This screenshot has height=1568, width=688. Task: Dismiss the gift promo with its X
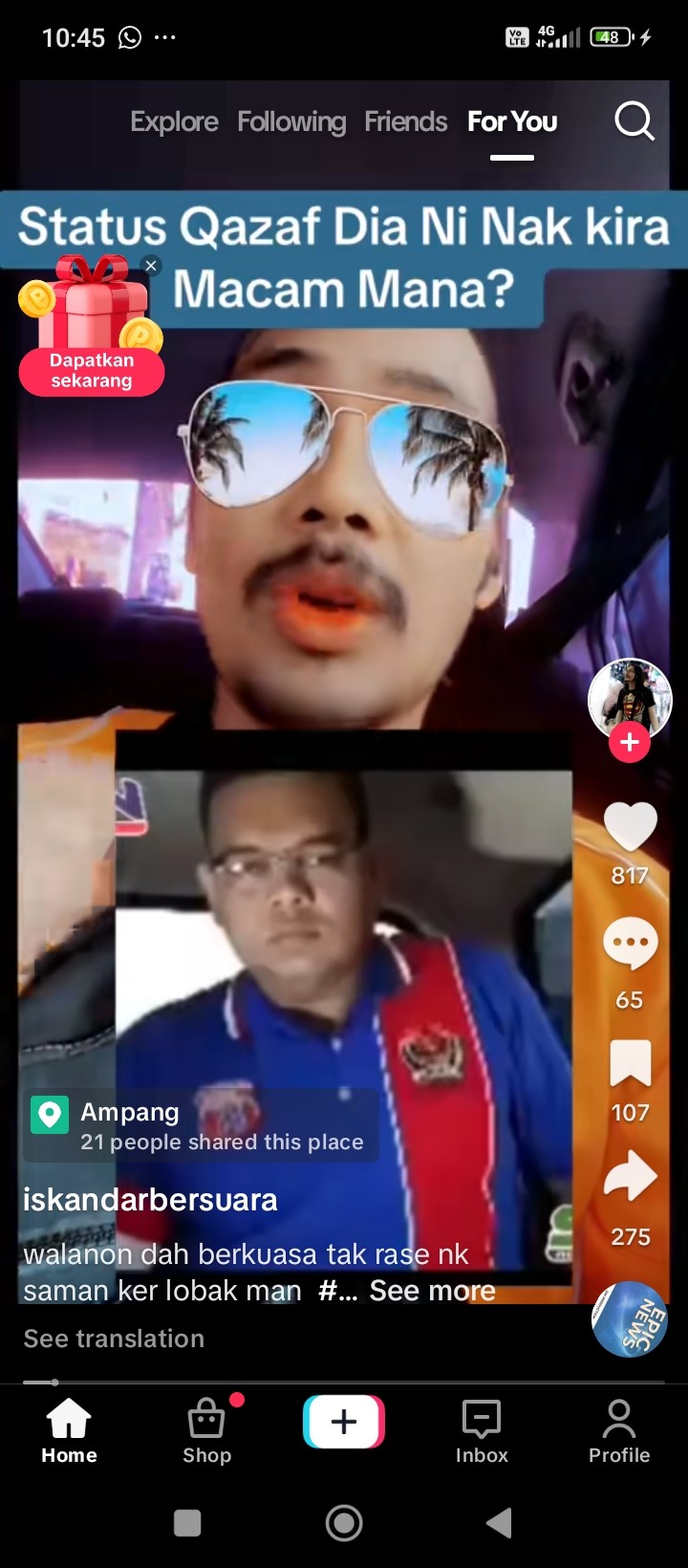pos(151,266)
